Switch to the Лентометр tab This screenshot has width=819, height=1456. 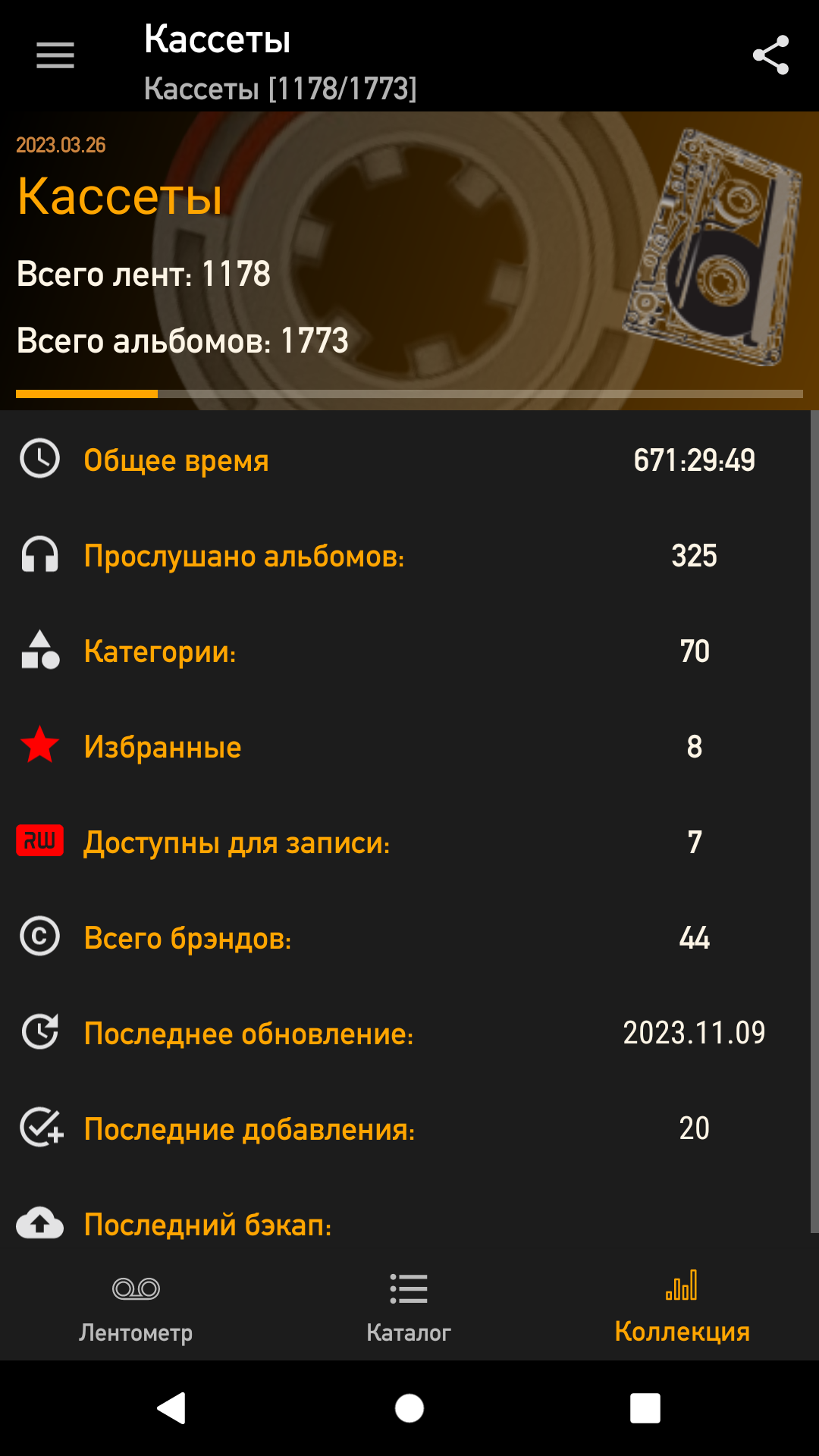tap(136, 1308)
